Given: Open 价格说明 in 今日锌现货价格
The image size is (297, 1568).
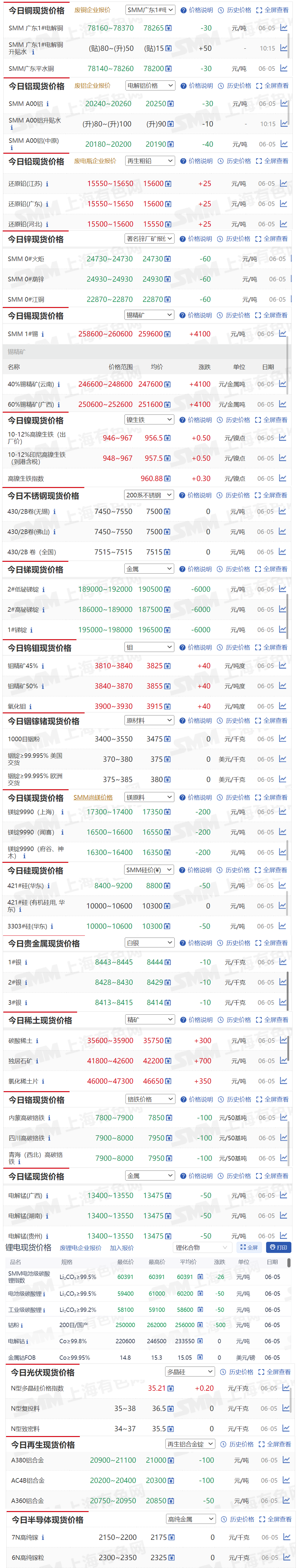Looking at the screenshot, I should 196,239.
